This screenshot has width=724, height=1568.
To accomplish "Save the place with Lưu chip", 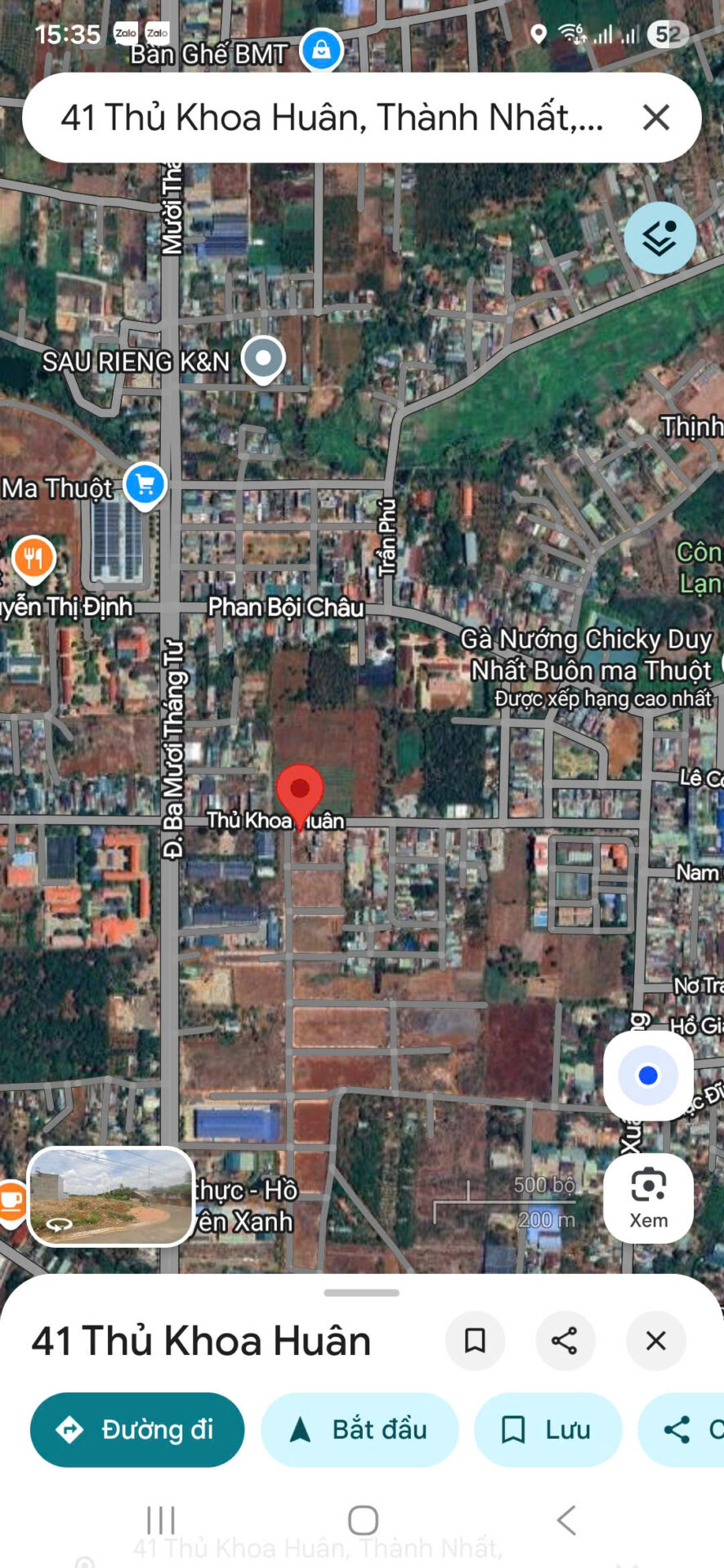I will tap(547, 1430).
